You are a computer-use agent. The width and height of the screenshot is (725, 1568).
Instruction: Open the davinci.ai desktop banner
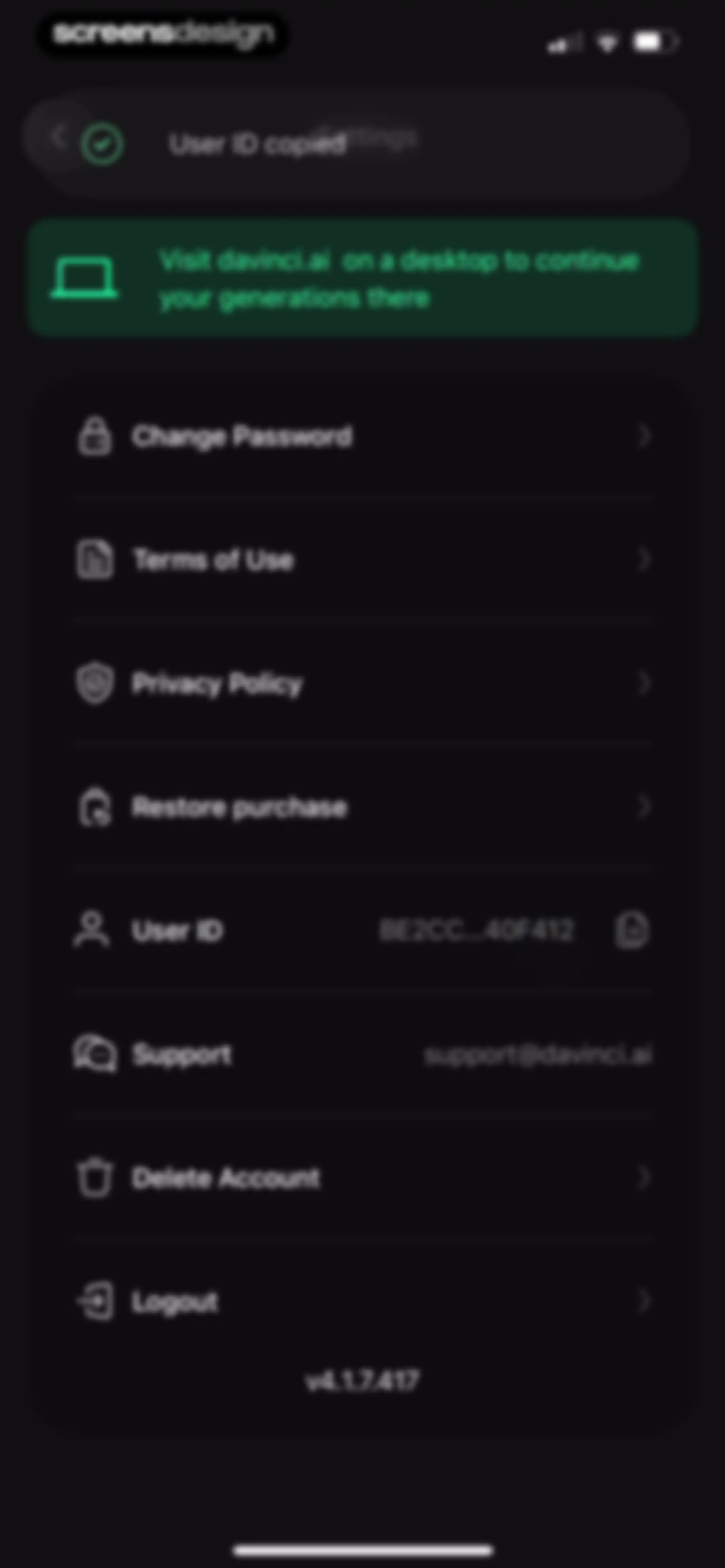[x=363, y=278]
